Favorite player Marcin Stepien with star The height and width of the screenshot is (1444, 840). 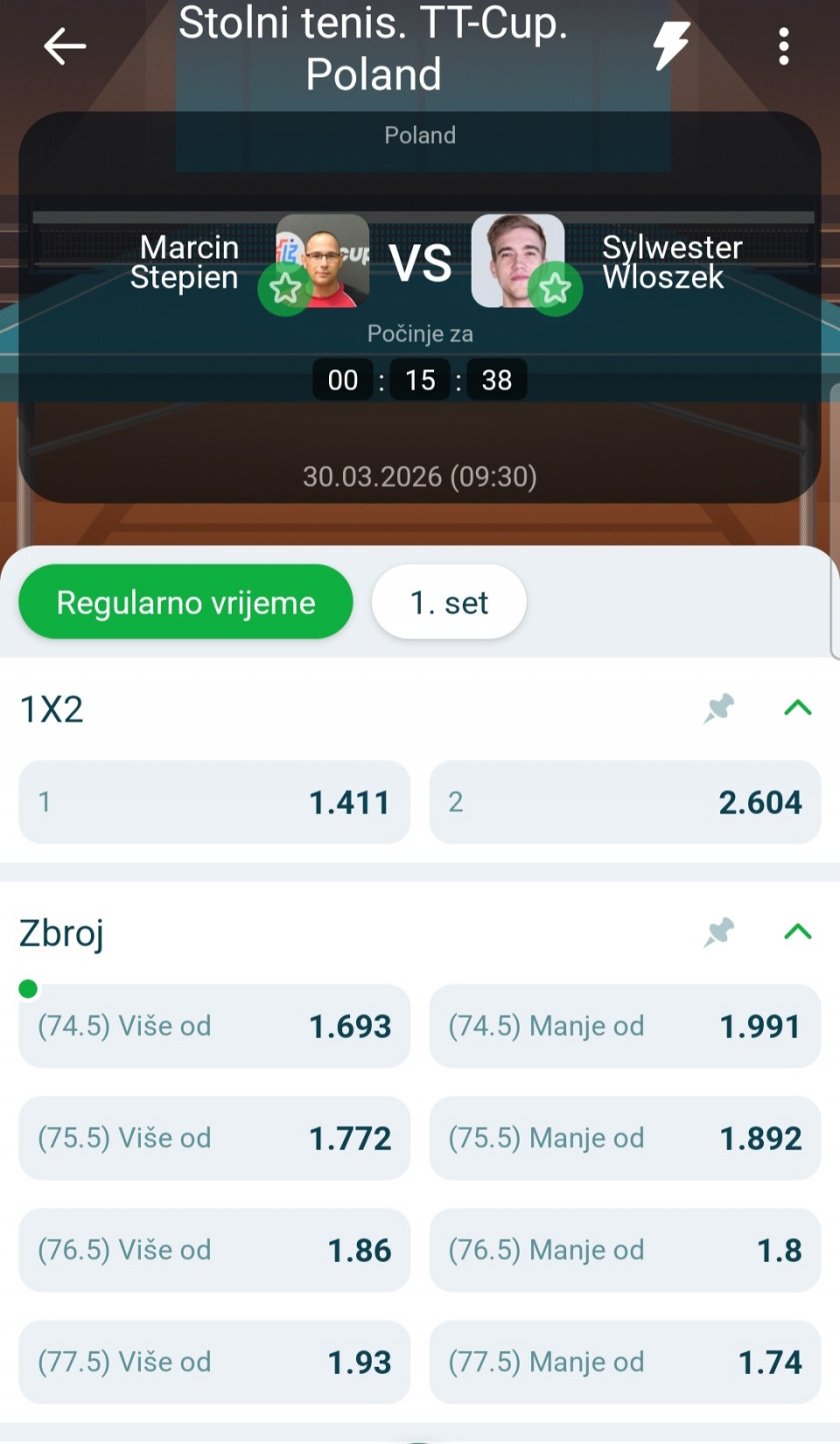tap(285, 289)
